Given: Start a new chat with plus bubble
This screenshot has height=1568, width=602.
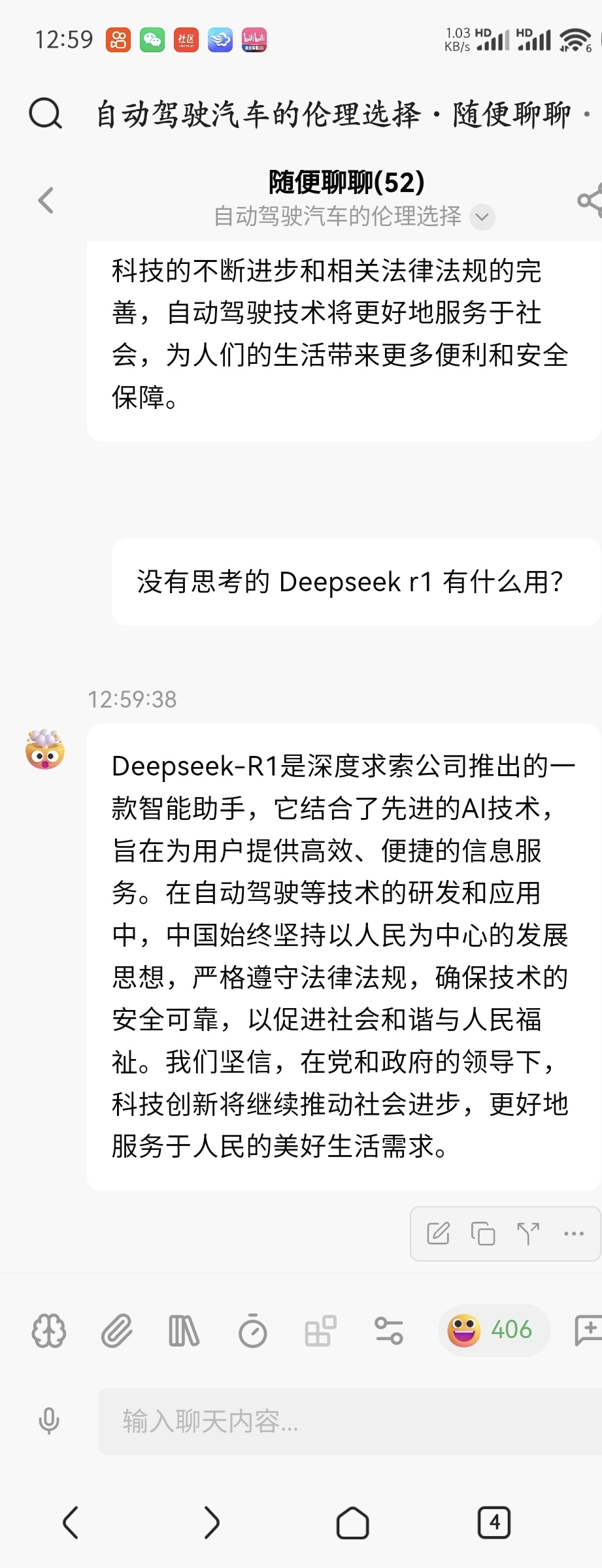Looking at the screenshot, I should [x=588, y=1330].
